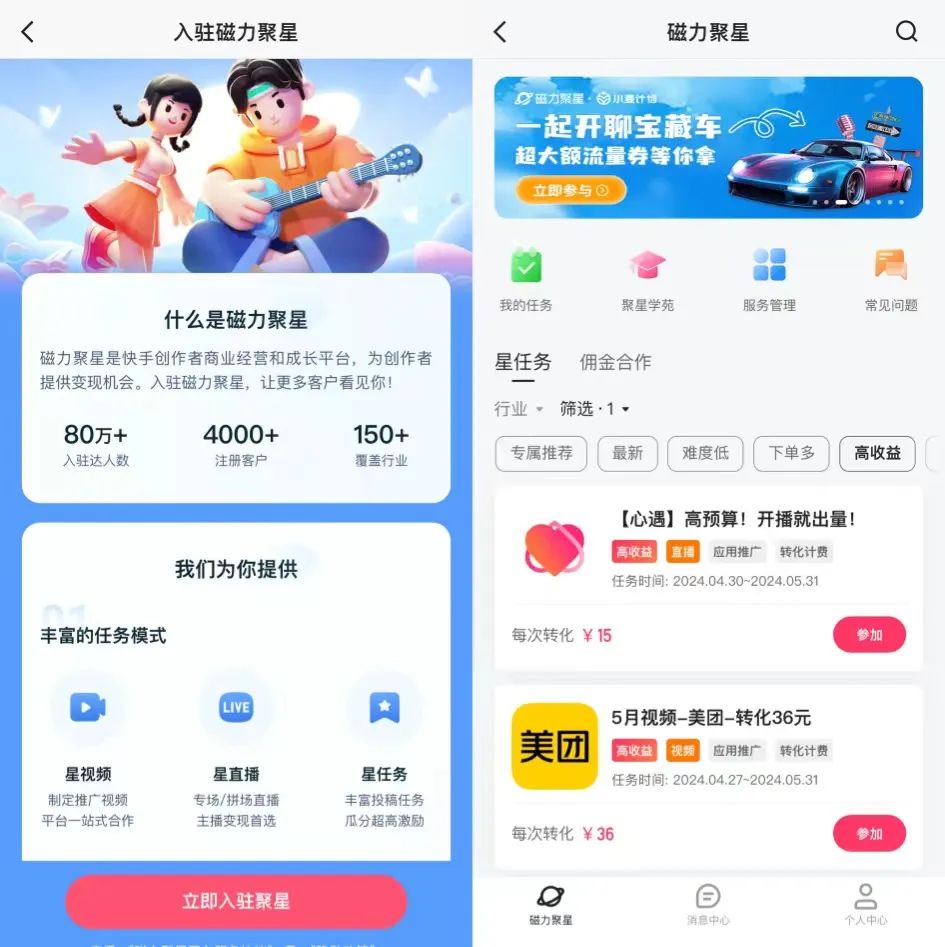
Task: Open the 筛选·1 filter dropdown
Action: [595, 409]
